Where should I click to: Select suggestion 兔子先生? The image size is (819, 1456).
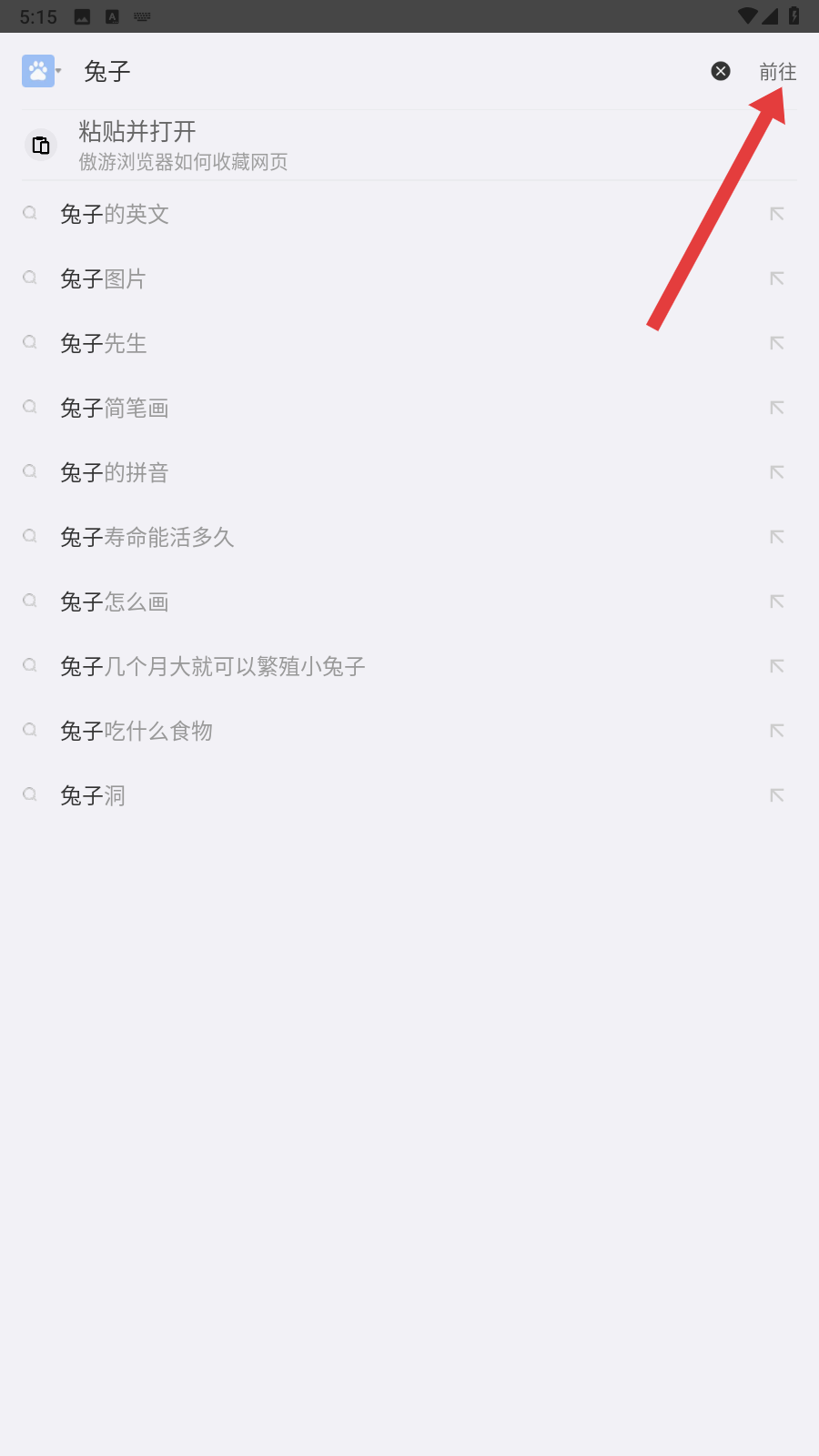103,343
